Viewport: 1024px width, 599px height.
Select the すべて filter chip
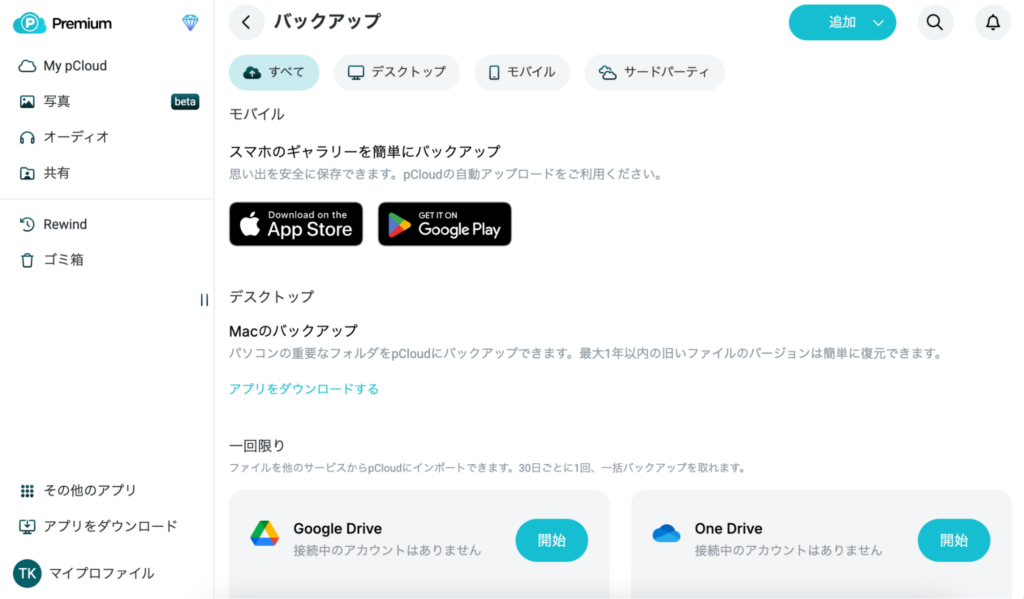coord(274,72)
